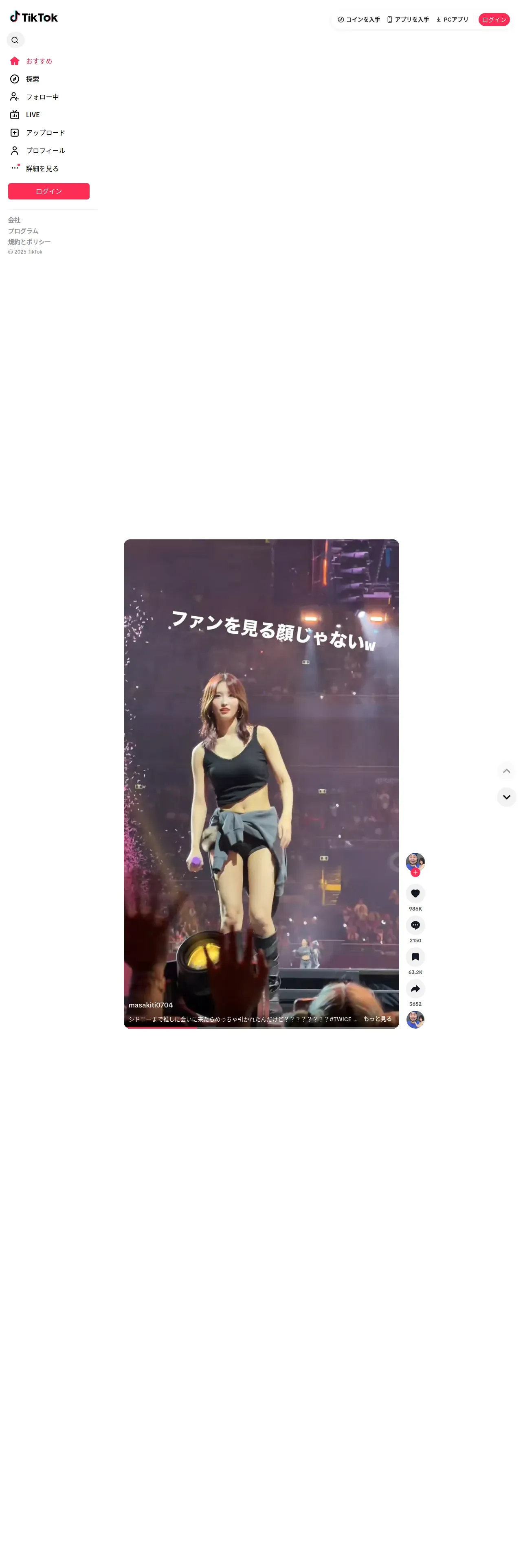Image resolution: width=523 pixels, height=1568 pixels.
Task: Open PCアプリ download option
Action: pyautogui.click(x=452, y=20)
